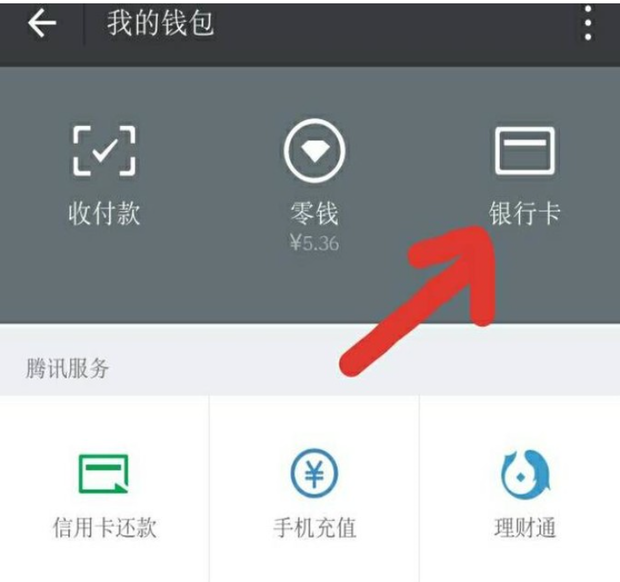Open 手机充值 mobile top-up

point(314,492)
